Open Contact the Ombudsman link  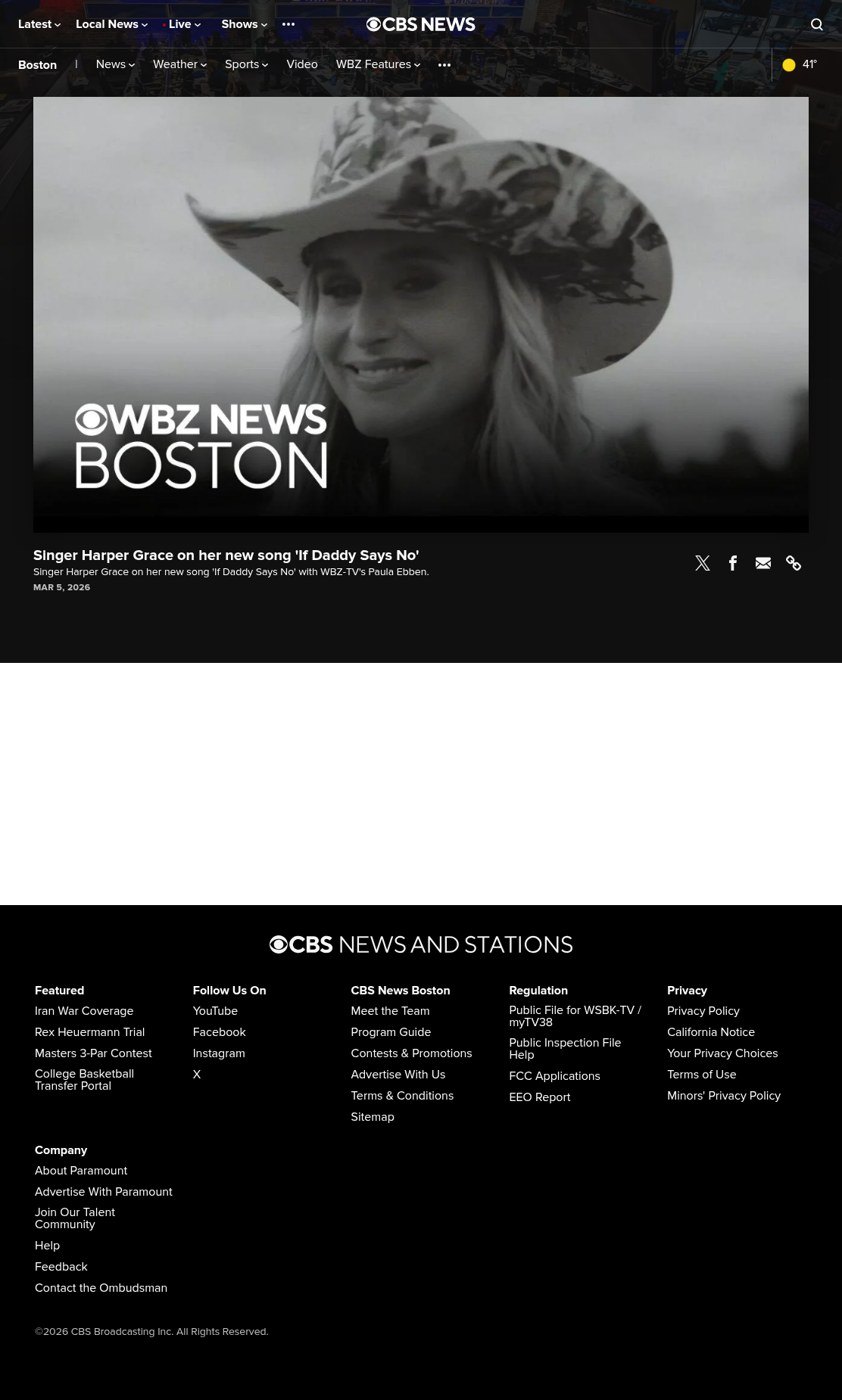101,1288
